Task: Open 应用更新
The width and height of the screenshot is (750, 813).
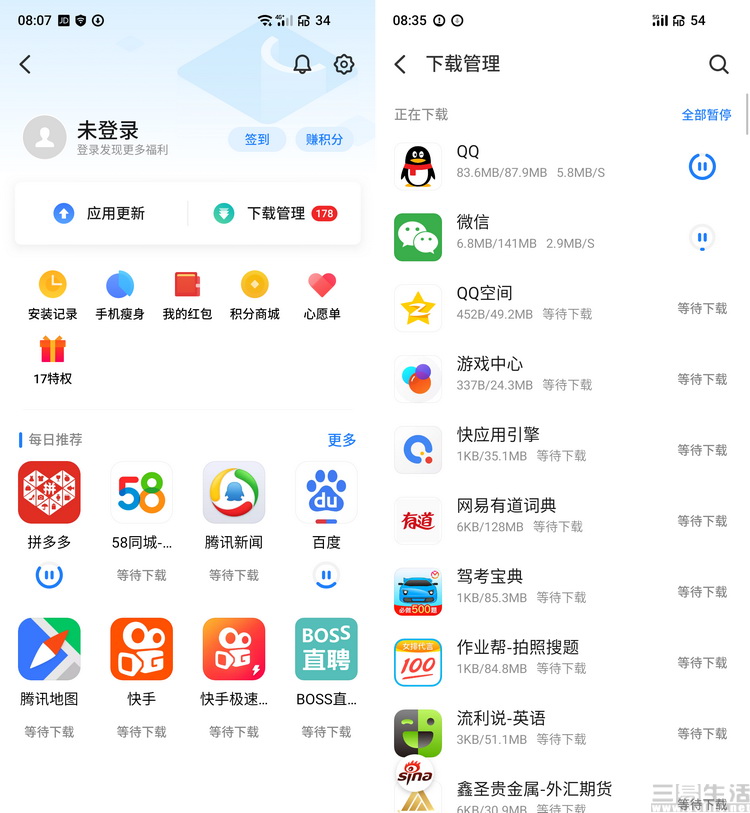Action: 100,213
